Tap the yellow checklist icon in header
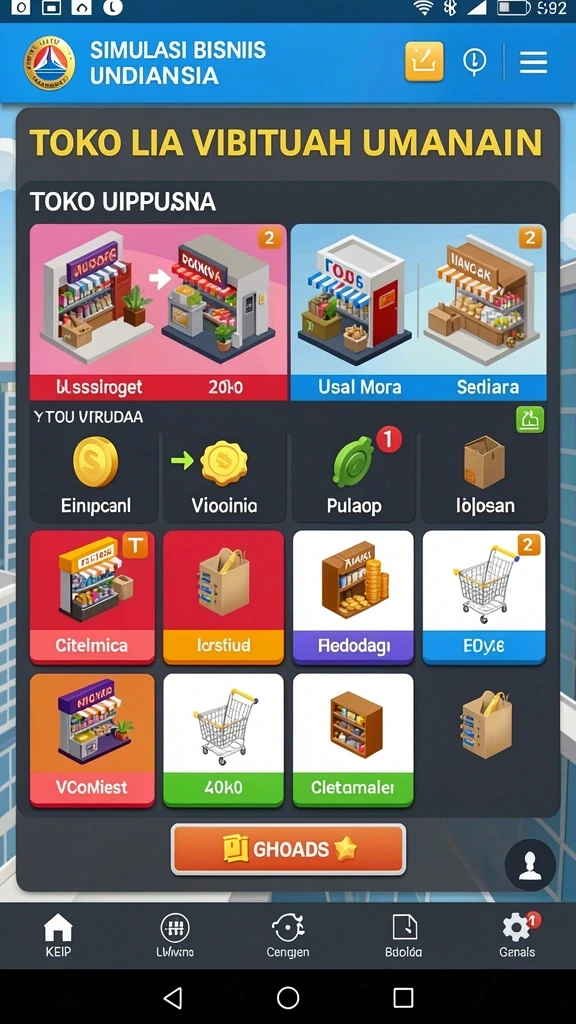Image resolution: width=576 pixels, height=1024 pixels. (424, 62)
